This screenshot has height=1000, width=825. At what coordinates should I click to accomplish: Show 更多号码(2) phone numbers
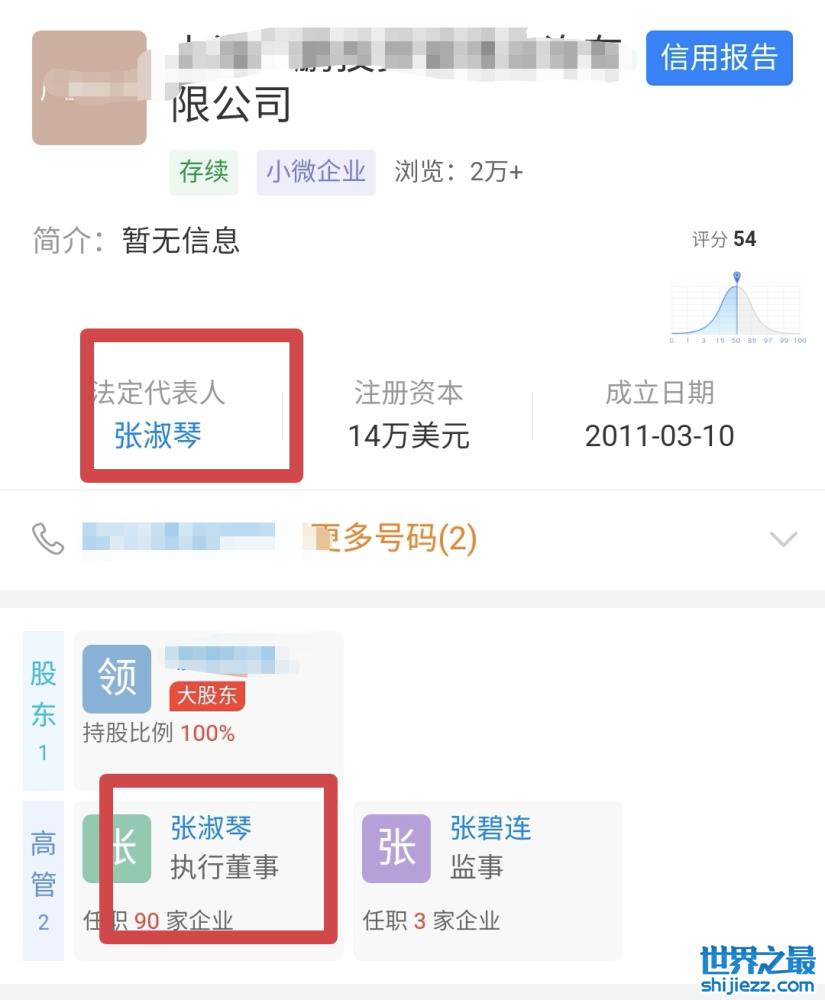pyautogui.click(x=394, y=539)
